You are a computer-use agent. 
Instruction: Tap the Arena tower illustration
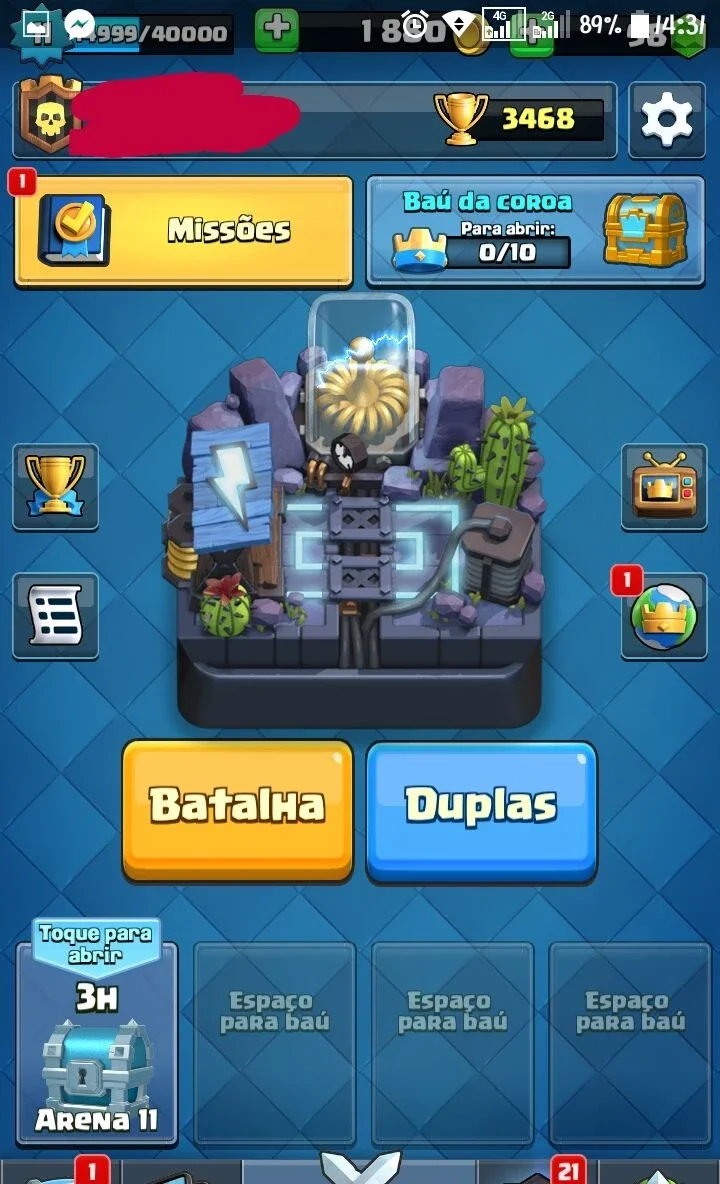(x=359, y=510)
